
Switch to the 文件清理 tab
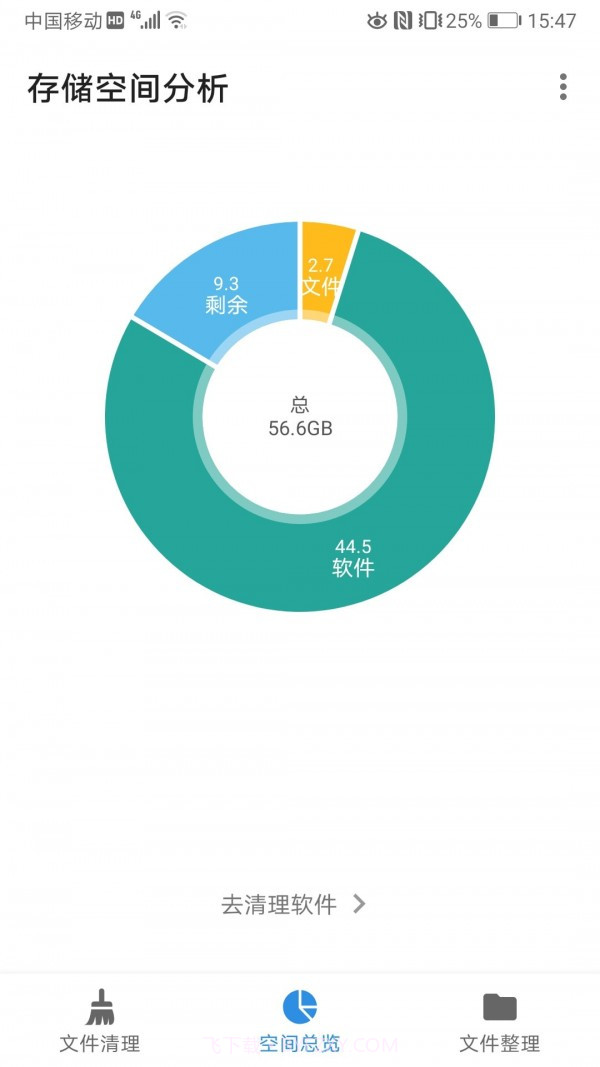tap(99, 1021)
